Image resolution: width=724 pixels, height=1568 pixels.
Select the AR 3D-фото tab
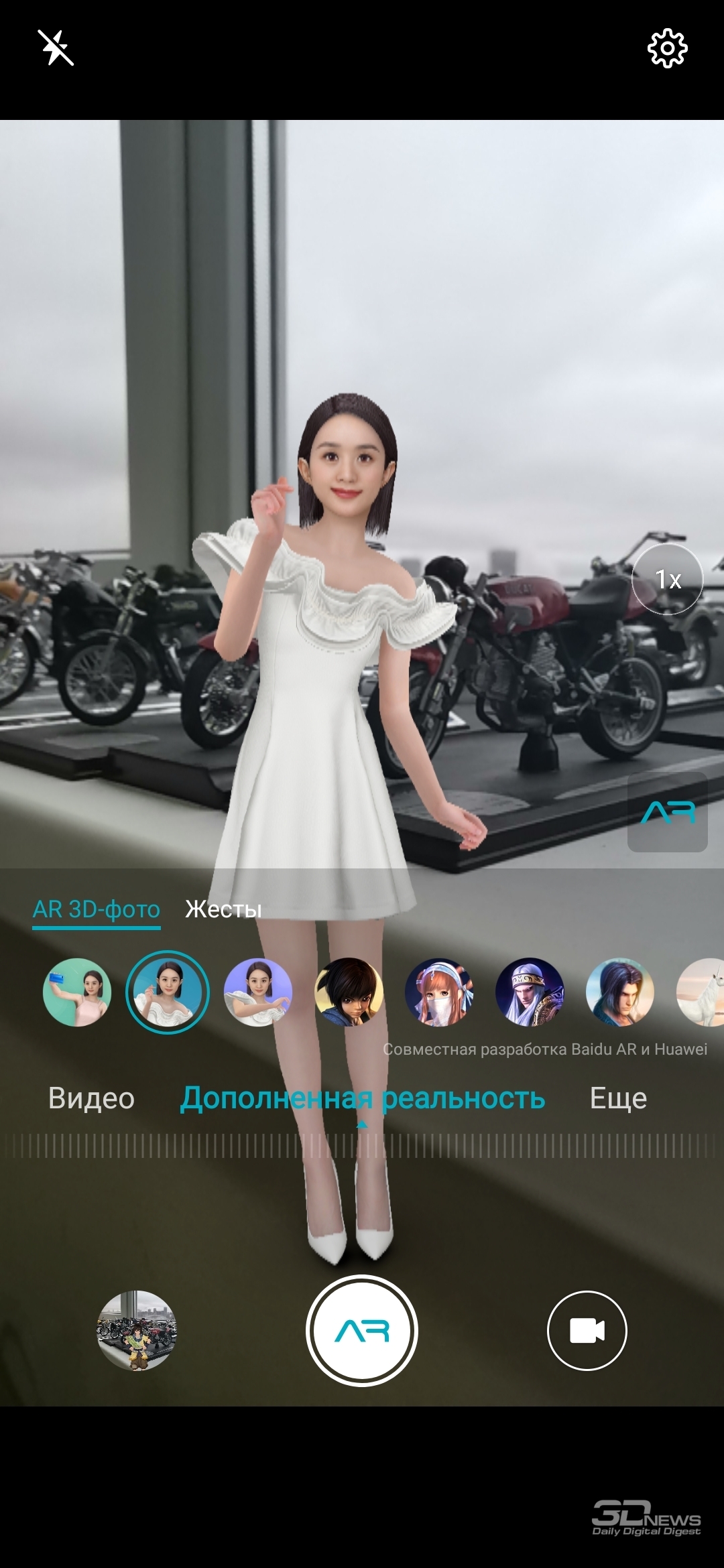(x=97, y=909)
